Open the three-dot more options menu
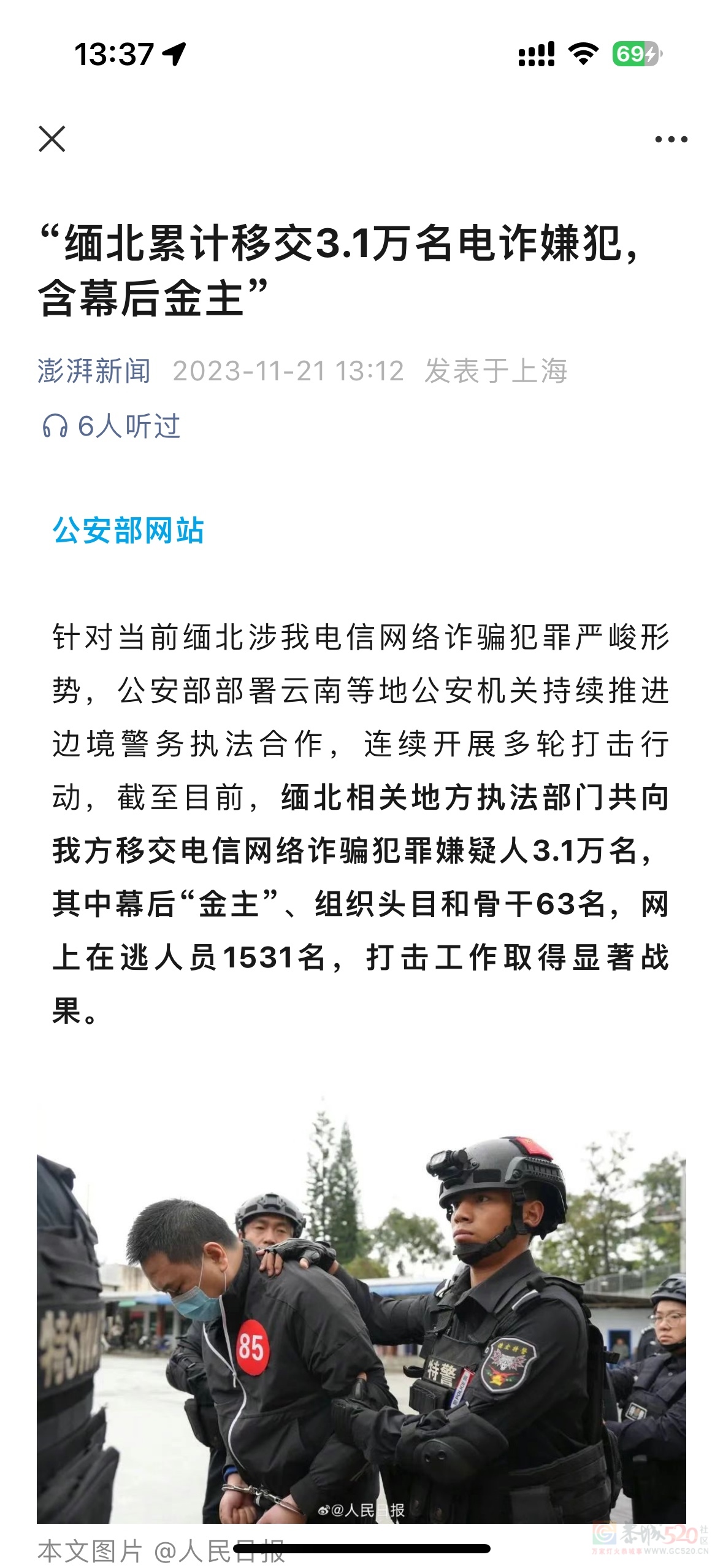723x1568 pixels. 670,140
